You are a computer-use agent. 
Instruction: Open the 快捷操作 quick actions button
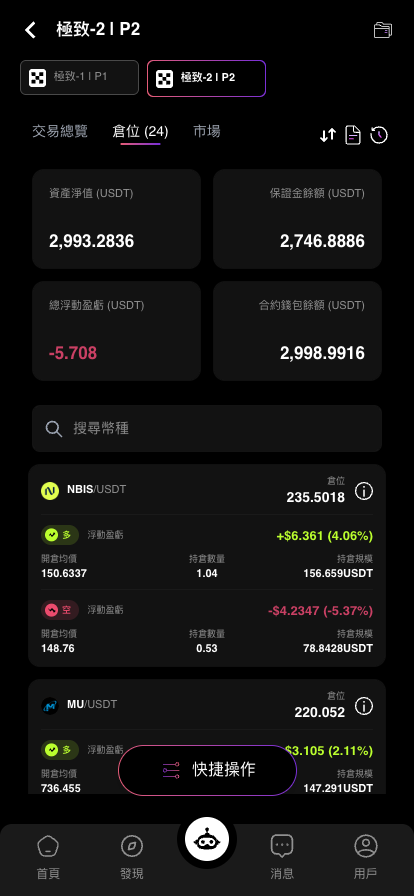click(x=208, y=770)
